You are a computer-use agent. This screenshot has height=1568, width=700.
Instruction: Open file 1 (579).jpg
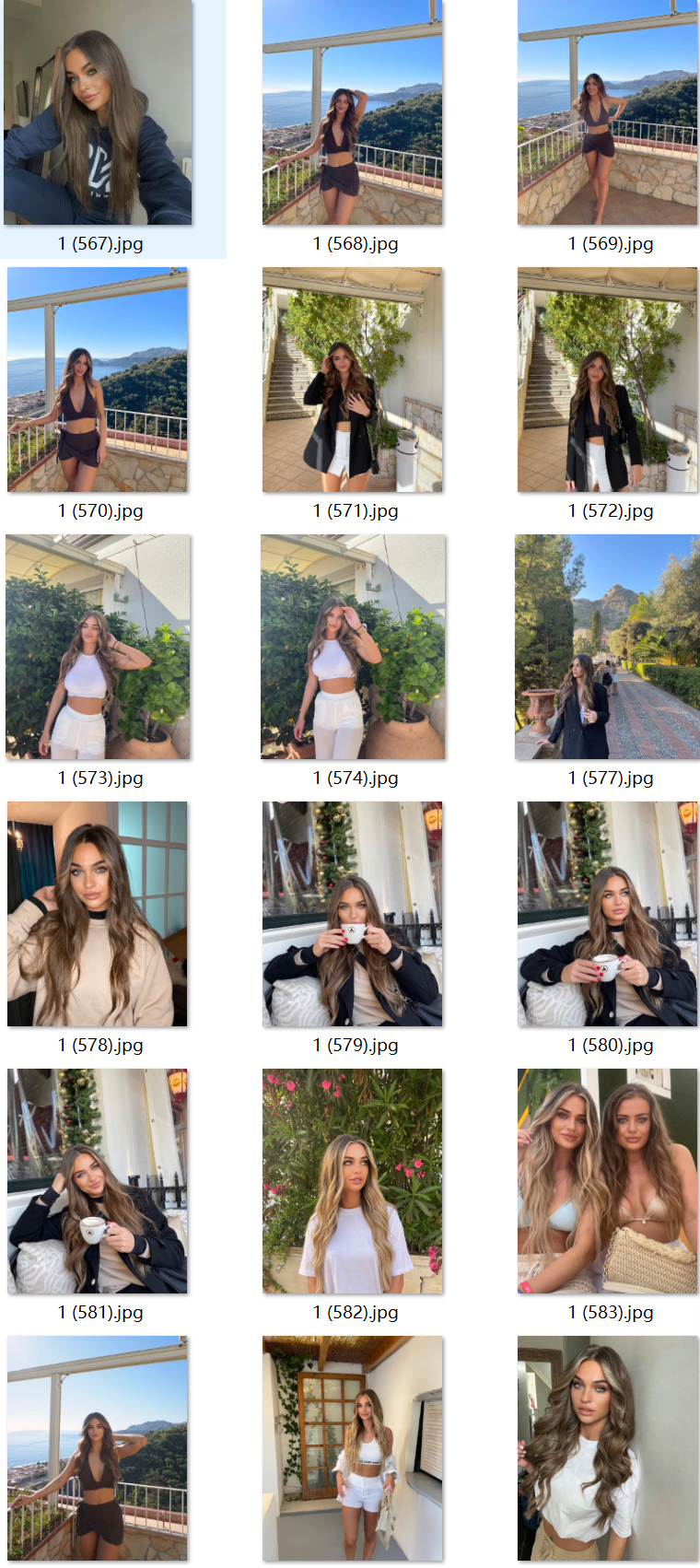[353, 914]
